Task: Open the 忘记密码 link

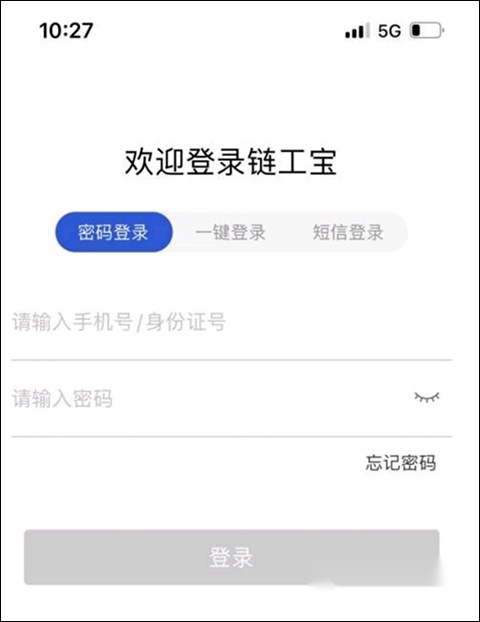Action: point(401,463)
